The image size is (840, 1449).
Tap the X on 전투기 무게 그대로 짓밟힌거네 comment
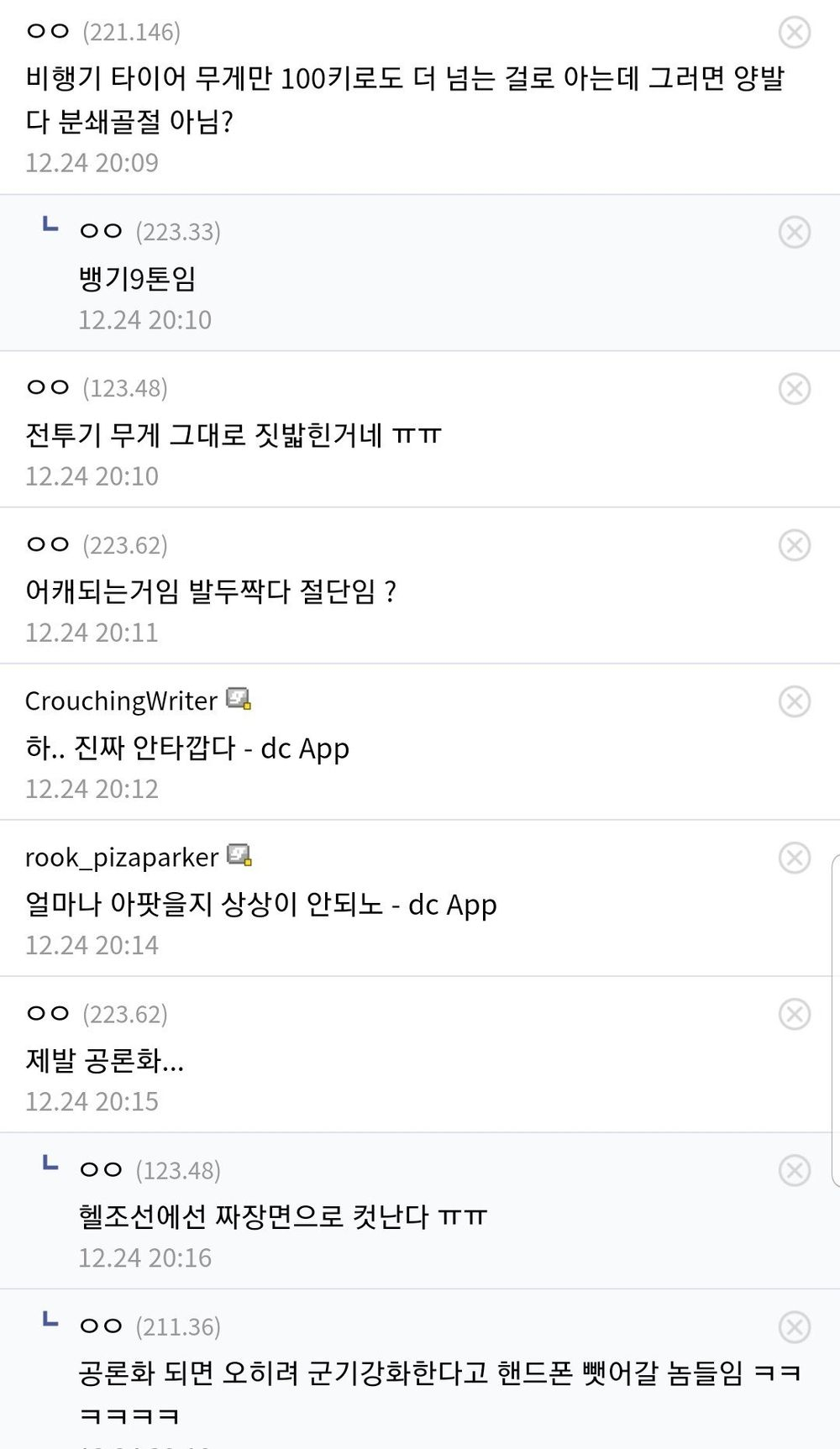(x=794, y=389)
